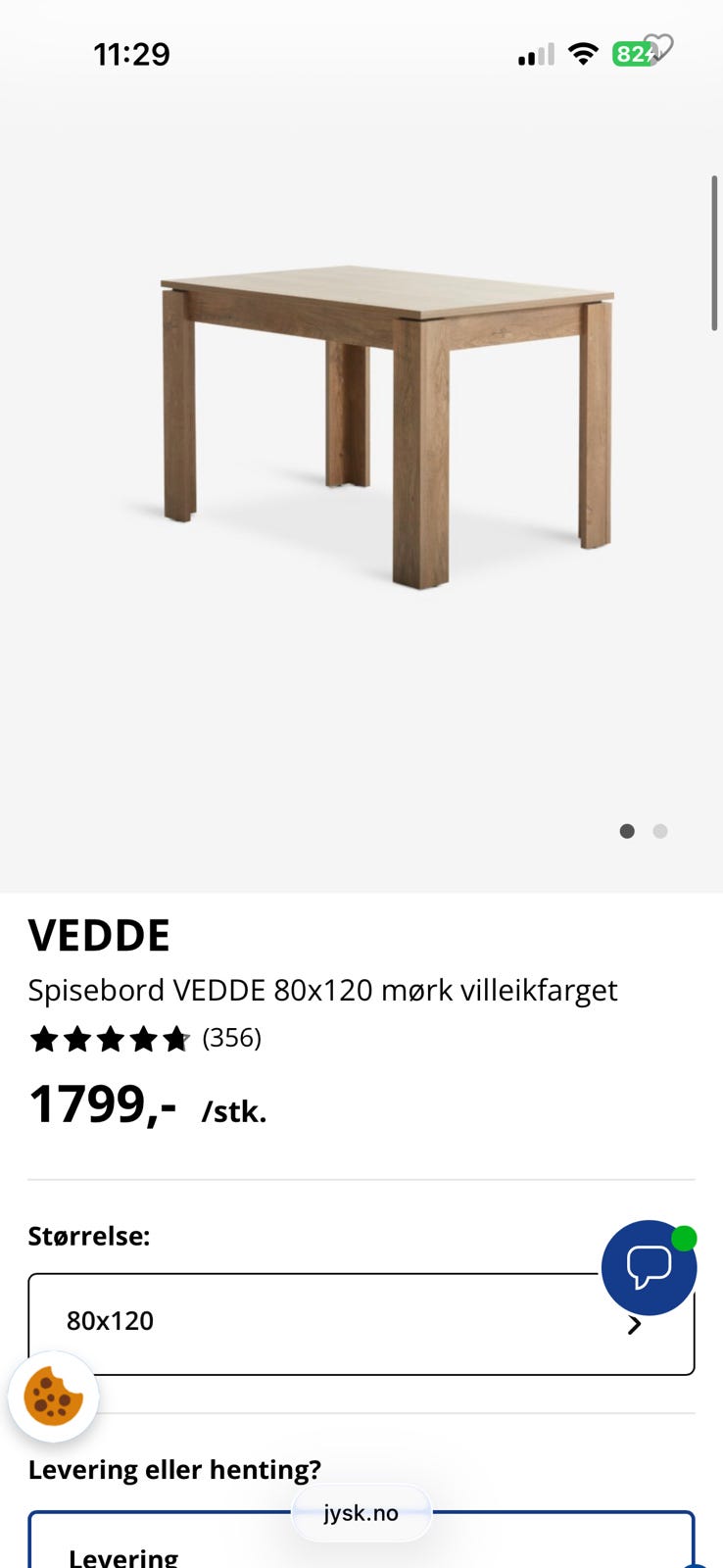Tap the battery indicator showing 82
The image size is (723, 1568).
631,54
